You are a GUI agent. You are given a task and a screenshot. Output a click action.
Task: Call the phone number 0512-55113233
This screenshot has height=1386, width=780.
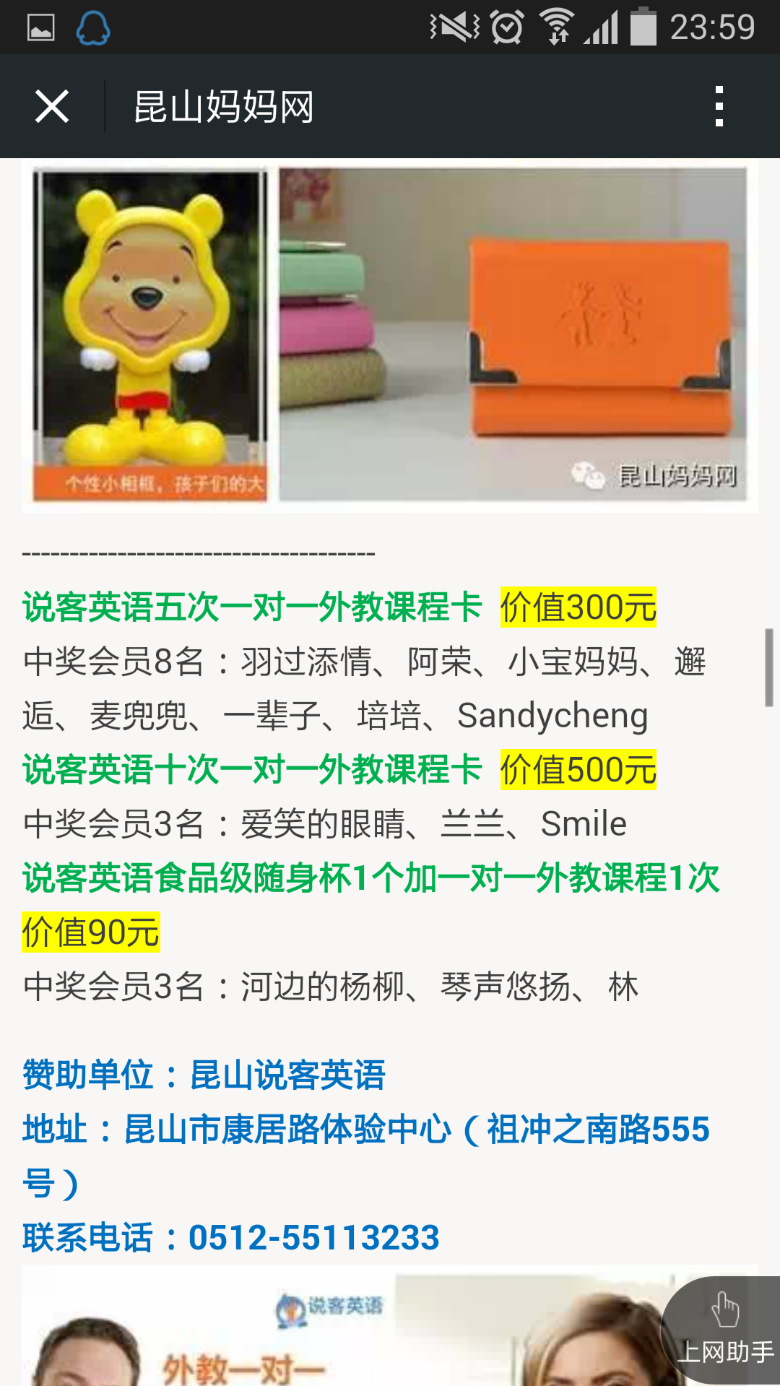pos(314,1238)
